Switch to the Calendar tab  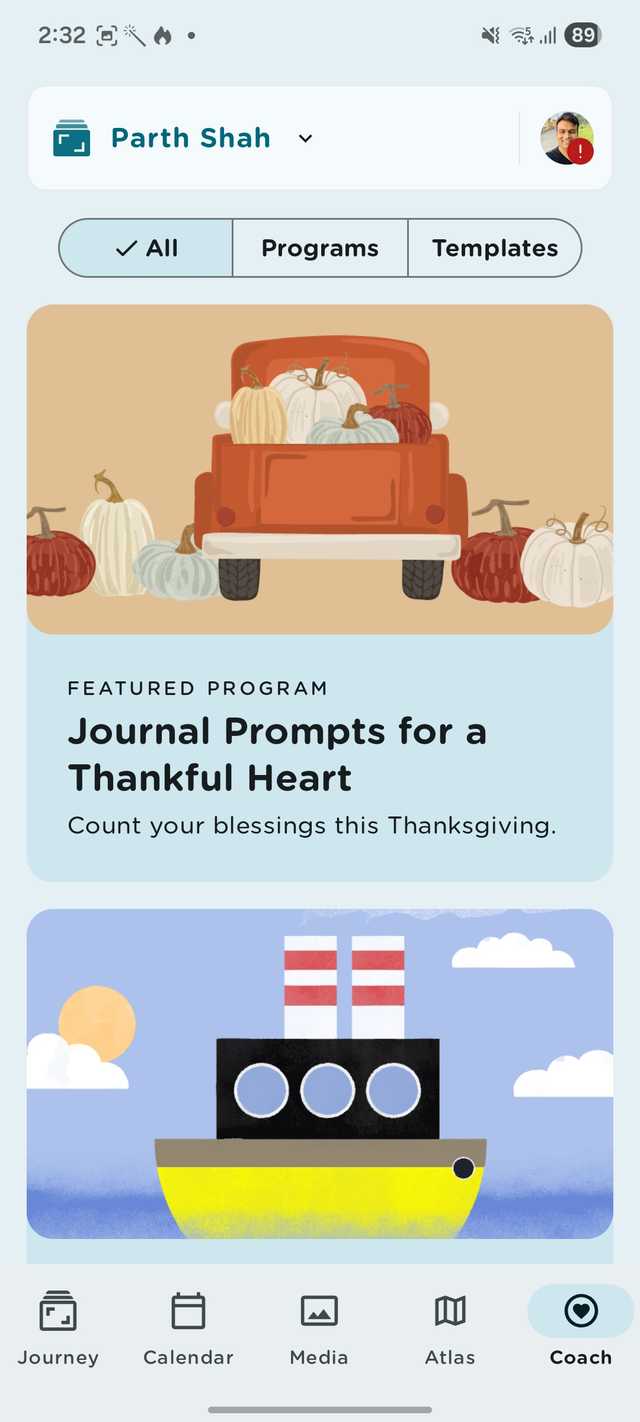coord(188,1327)
